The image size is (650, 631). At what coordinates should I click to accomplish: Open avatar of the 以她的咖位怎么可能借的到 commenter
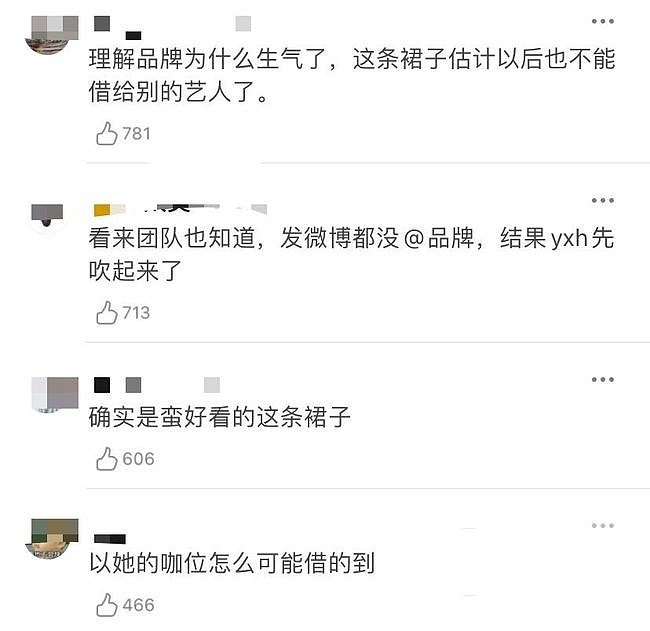coord(54,539)
